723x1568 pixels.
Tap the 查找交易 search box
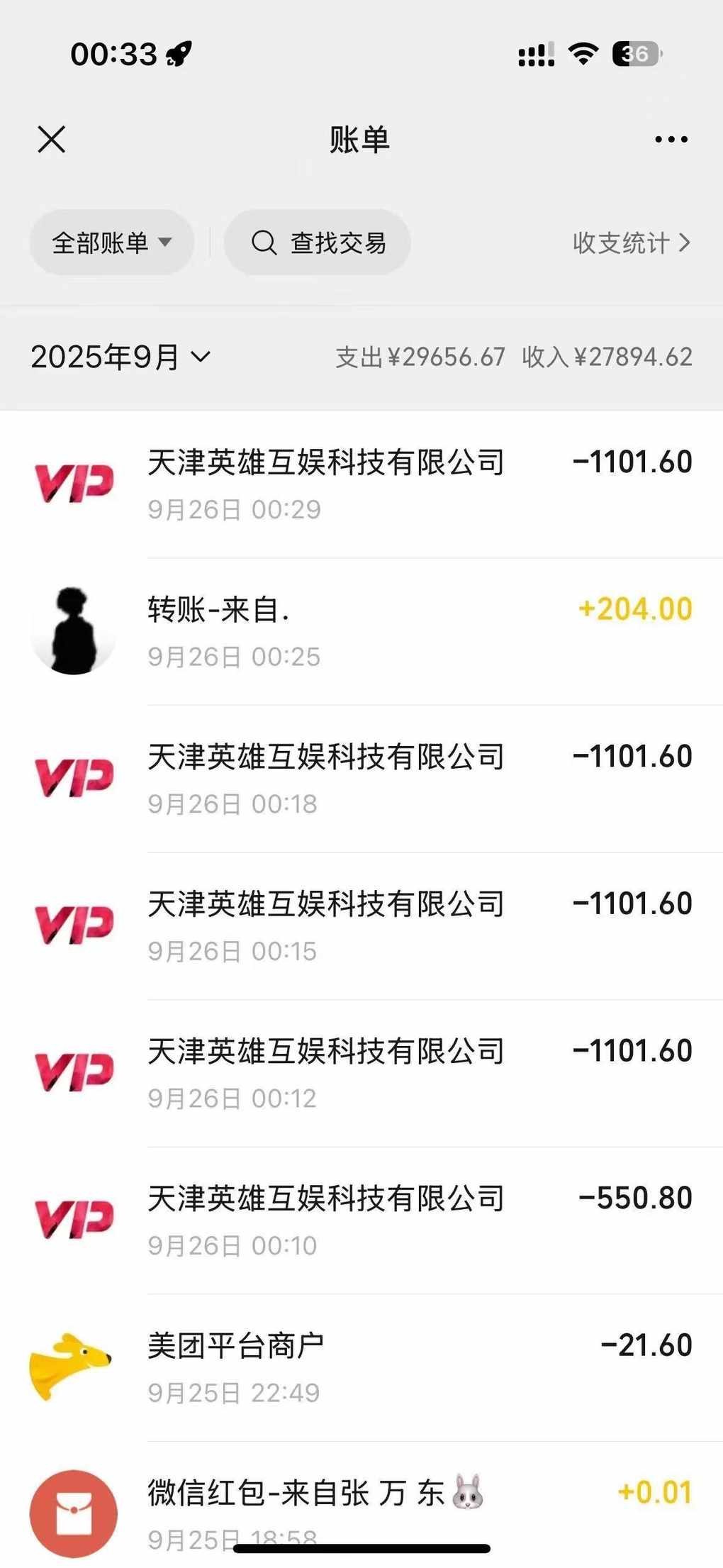(x=318, y=243)
